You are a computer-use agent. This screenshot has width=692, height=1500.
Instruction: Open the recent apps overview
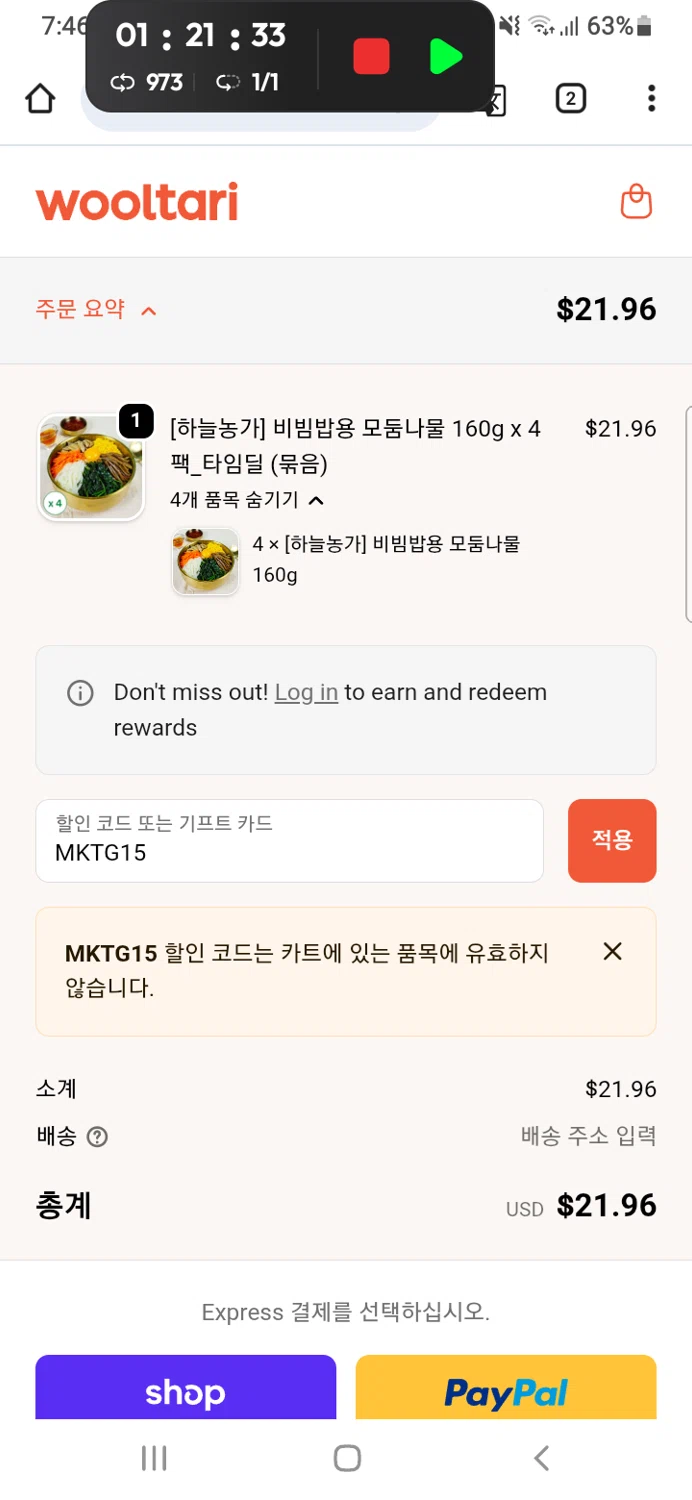[x=154, y=1458]
